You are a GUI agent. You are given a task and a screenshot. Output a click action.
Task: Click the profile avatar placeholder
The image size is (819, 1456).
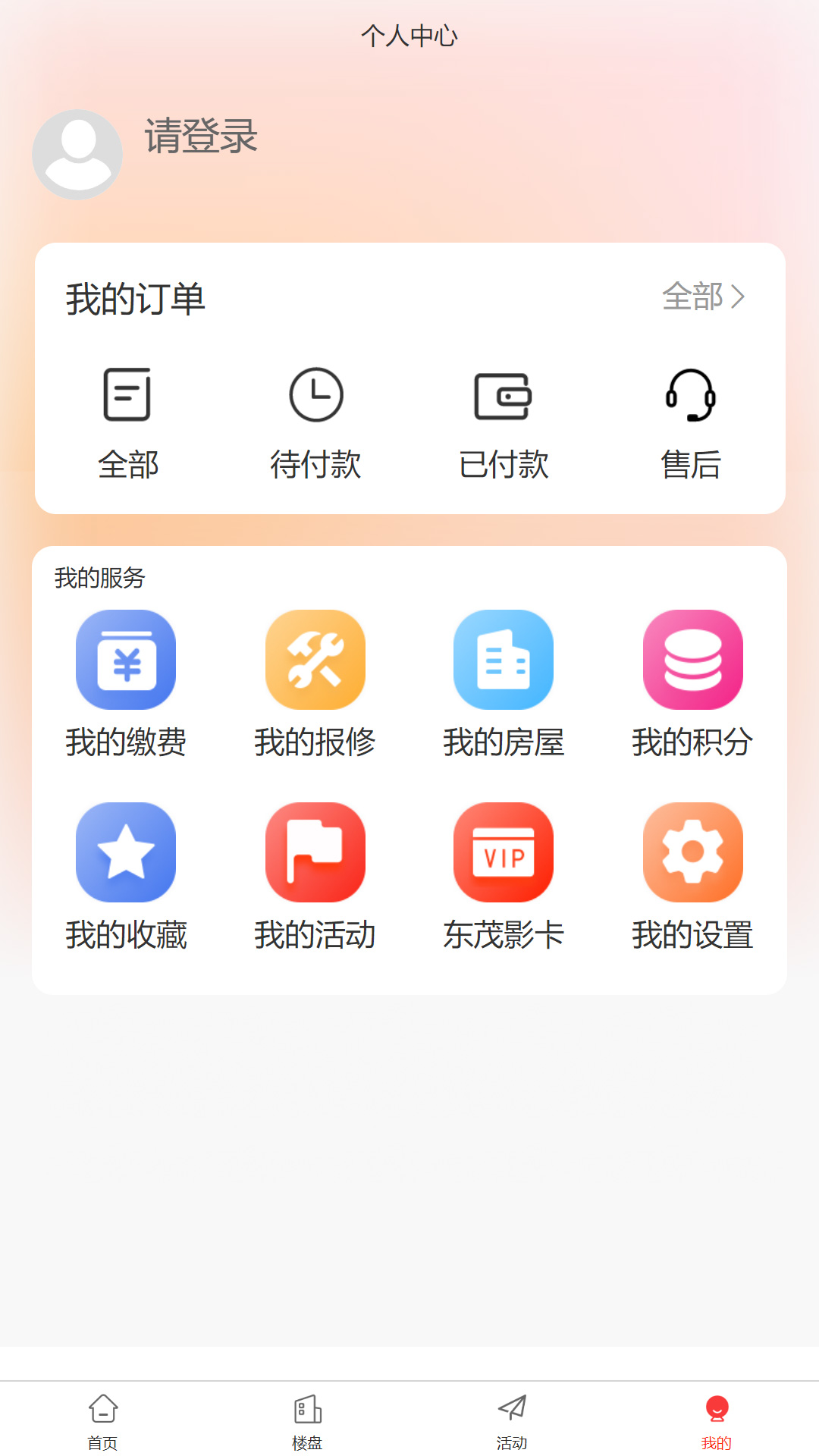point(76,153)
